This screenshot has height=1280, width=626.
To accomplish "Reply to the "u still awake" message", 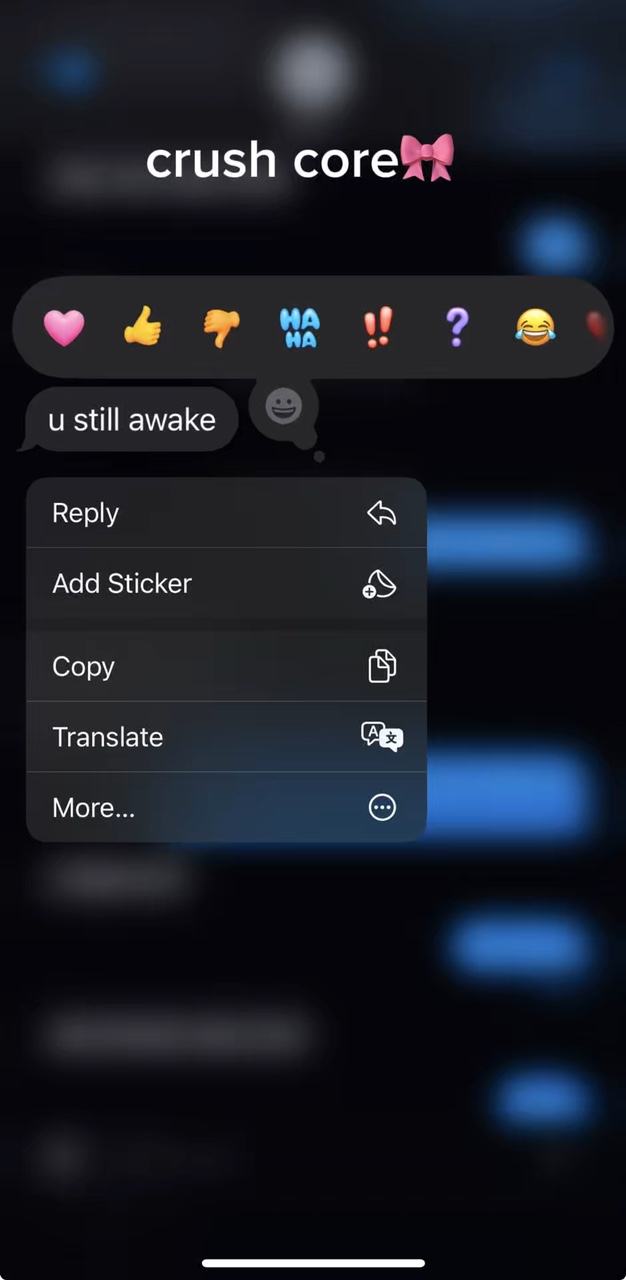I will tap(226, 513).
